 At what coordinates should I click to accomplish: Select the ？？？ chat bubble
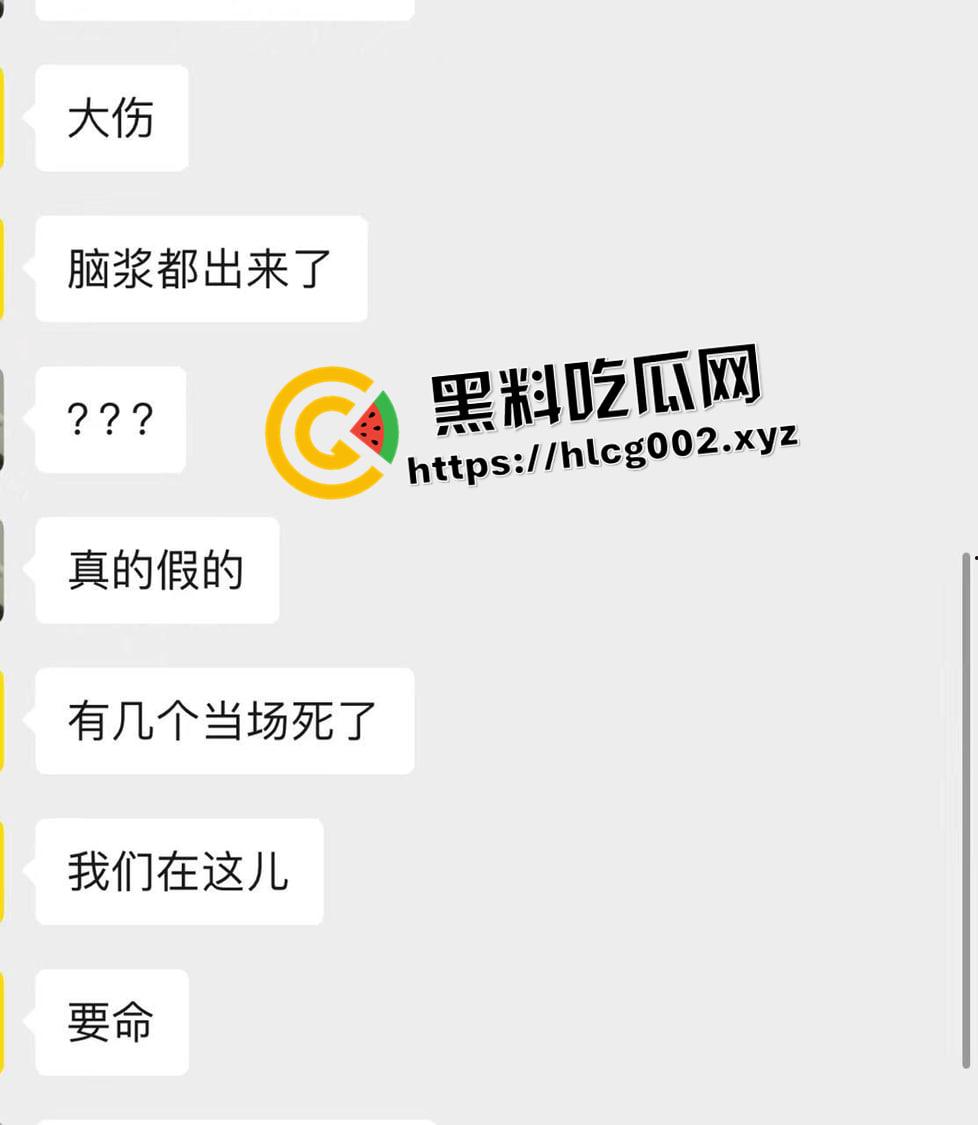[108, 418]
